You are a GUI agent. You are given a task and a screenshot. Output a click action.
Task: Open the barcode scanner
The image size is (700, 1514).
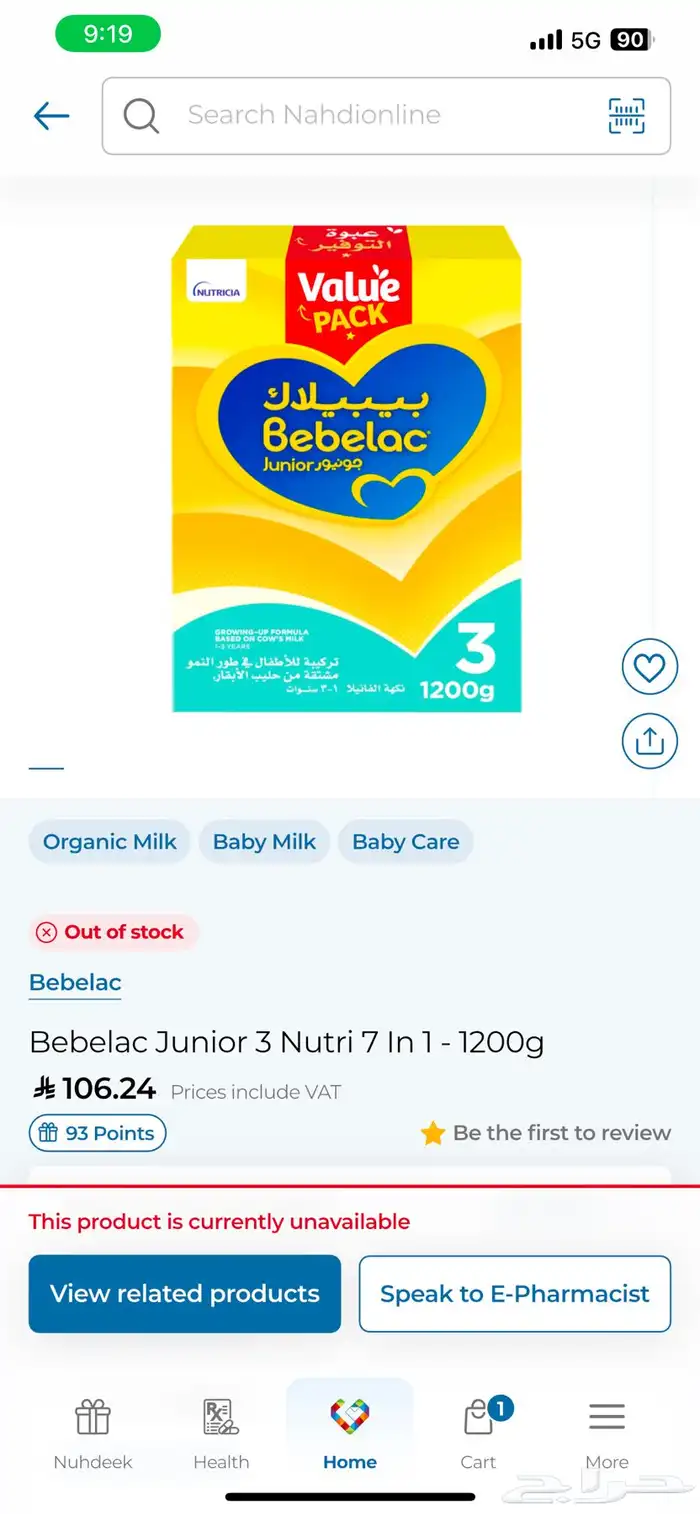point(627,116)
